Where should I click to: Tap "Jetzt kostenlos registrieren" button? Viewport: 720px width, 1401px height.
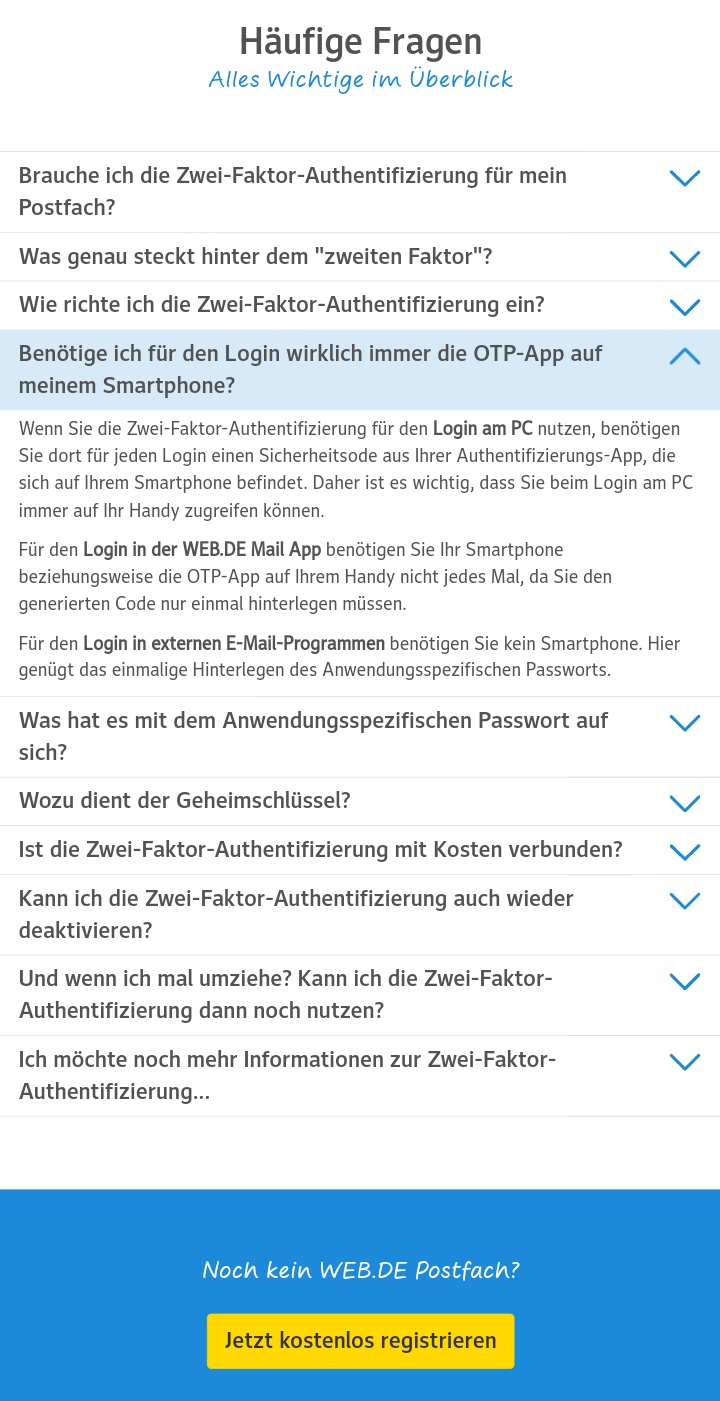[360, 1341]
